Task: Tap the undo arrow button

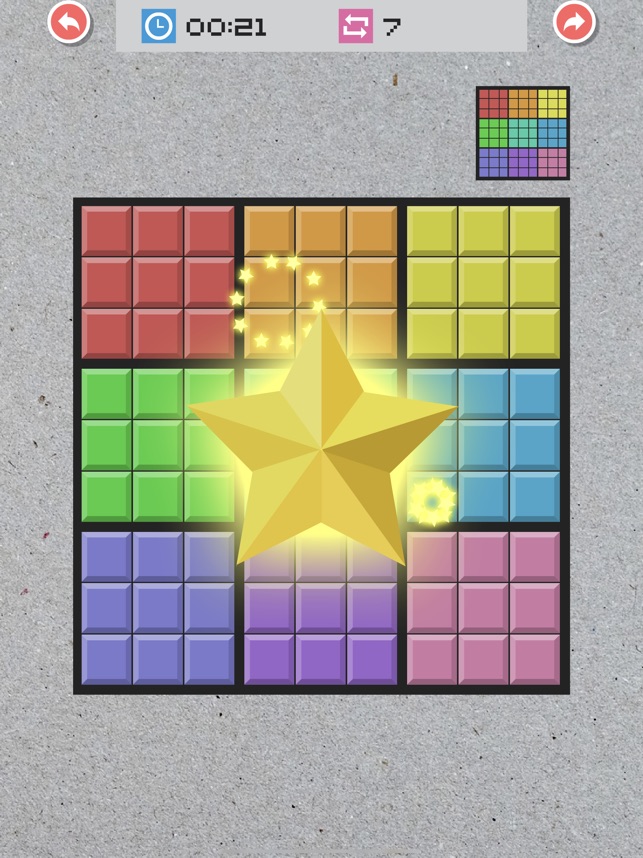Action: (69, 22)
